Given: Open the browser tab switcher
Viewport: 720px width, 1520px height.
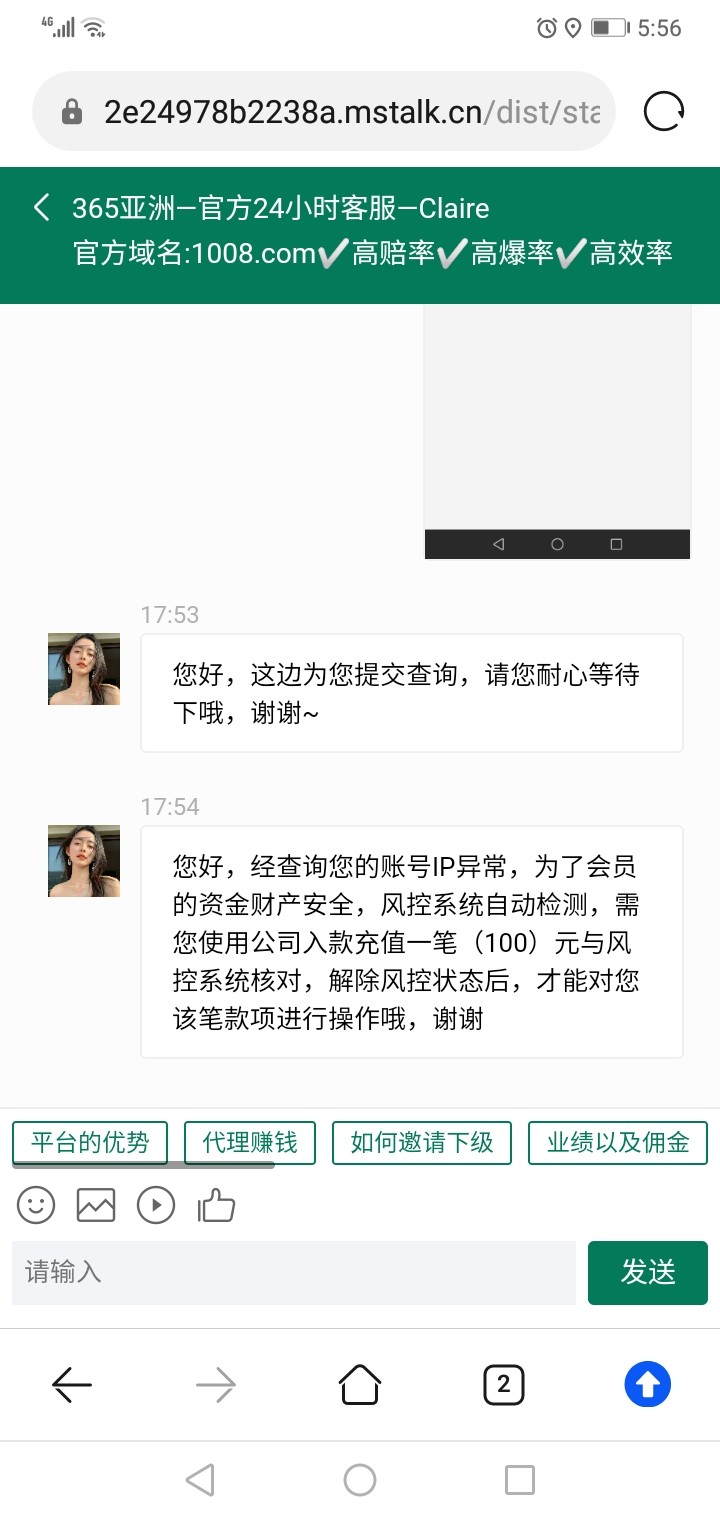Looking at the screenshot, I should pyautogui.click(x=504, y=1385).
